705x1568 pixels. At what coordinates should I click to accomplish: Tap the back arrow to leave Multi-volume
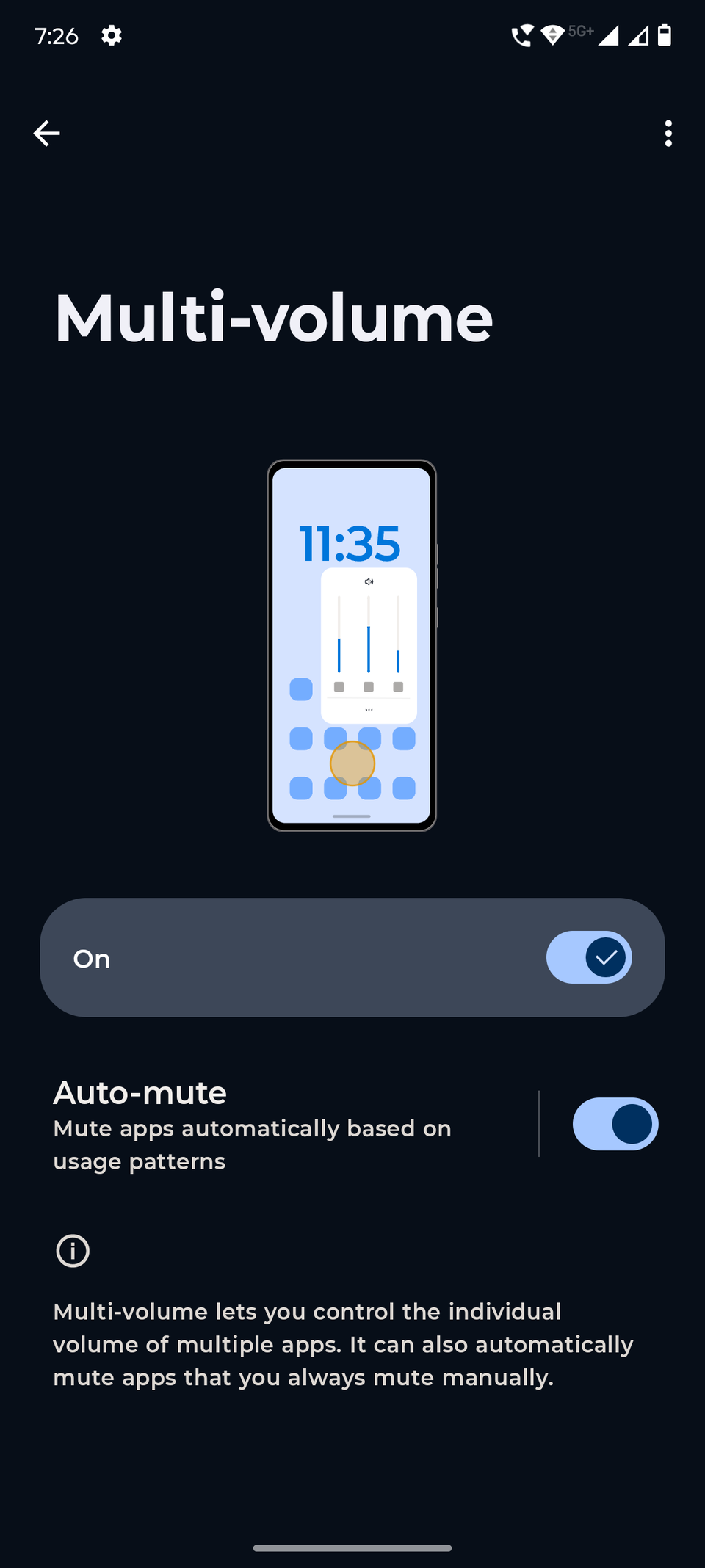coord(47,133)
